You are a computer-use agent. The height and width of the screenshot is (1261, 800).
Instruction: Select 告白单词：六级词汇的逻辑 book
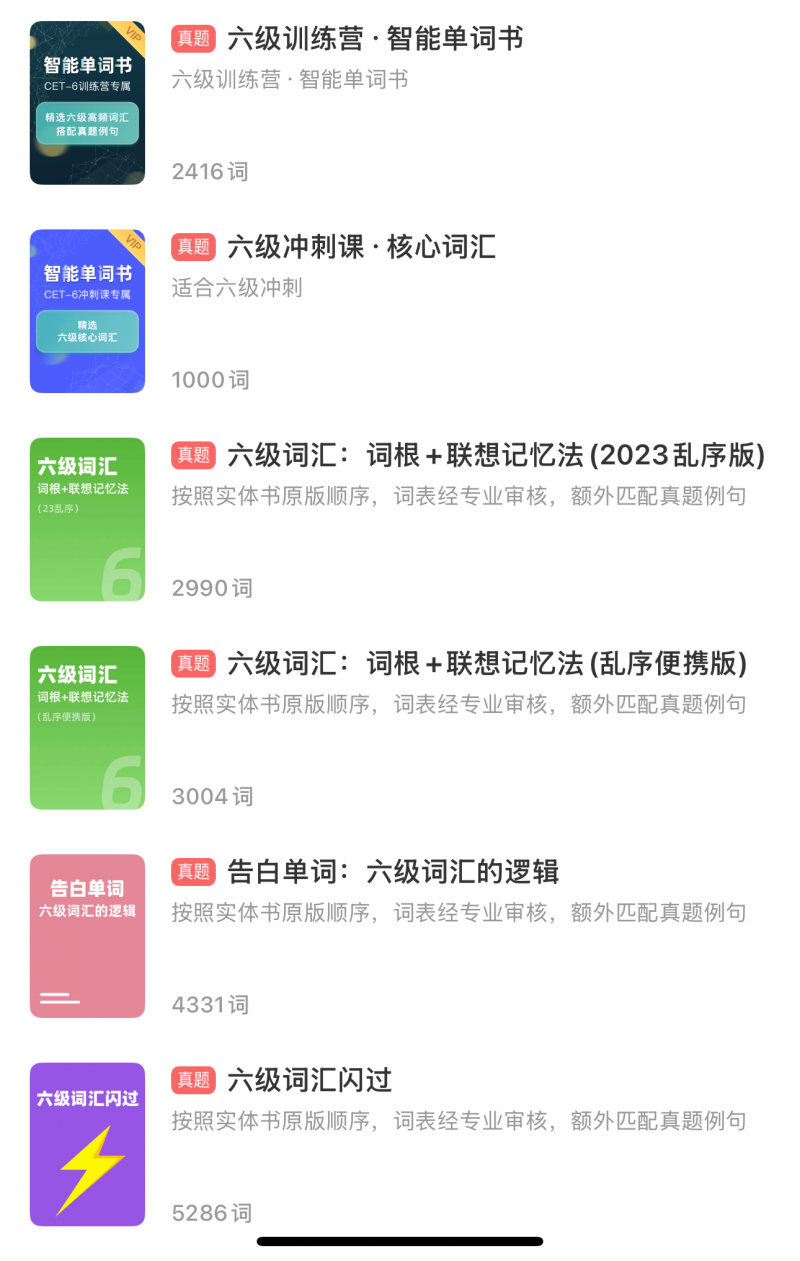point(392,872)
